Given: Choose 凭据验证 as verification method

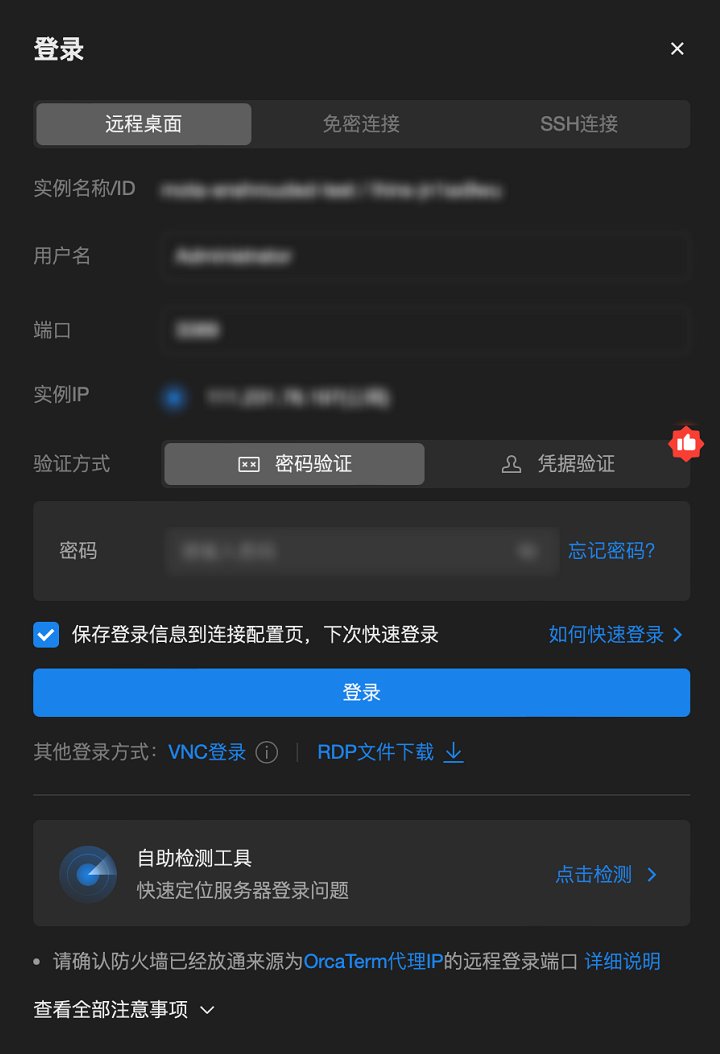Looking at the screenshot, I should [556, 464].
